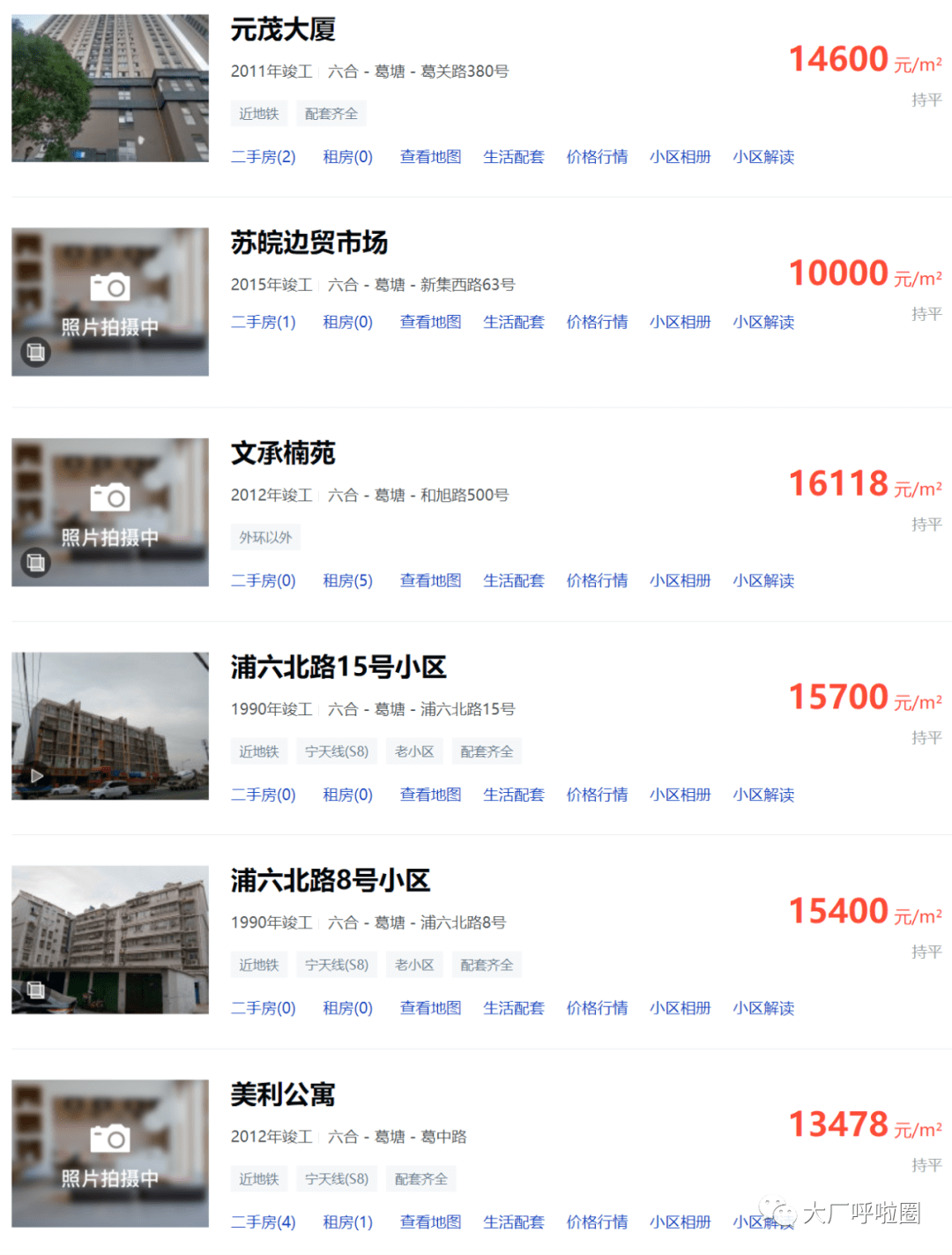Open 小区解读 for 元茂大厦
Viewport: 952px width, 1255px height.
tap(763, 157)
